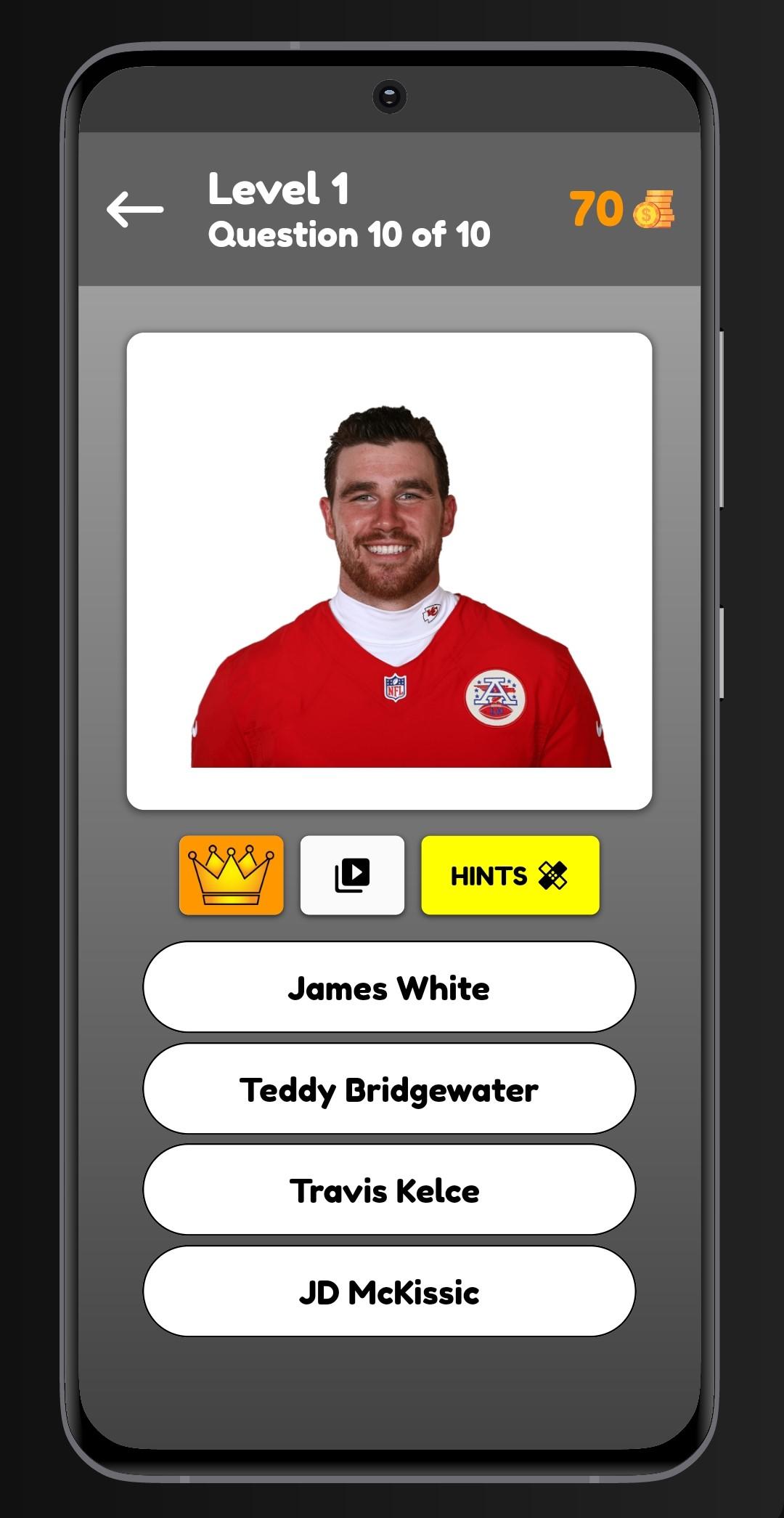Open the crown premium button
Screen dimensions: 784x1518
232,875
